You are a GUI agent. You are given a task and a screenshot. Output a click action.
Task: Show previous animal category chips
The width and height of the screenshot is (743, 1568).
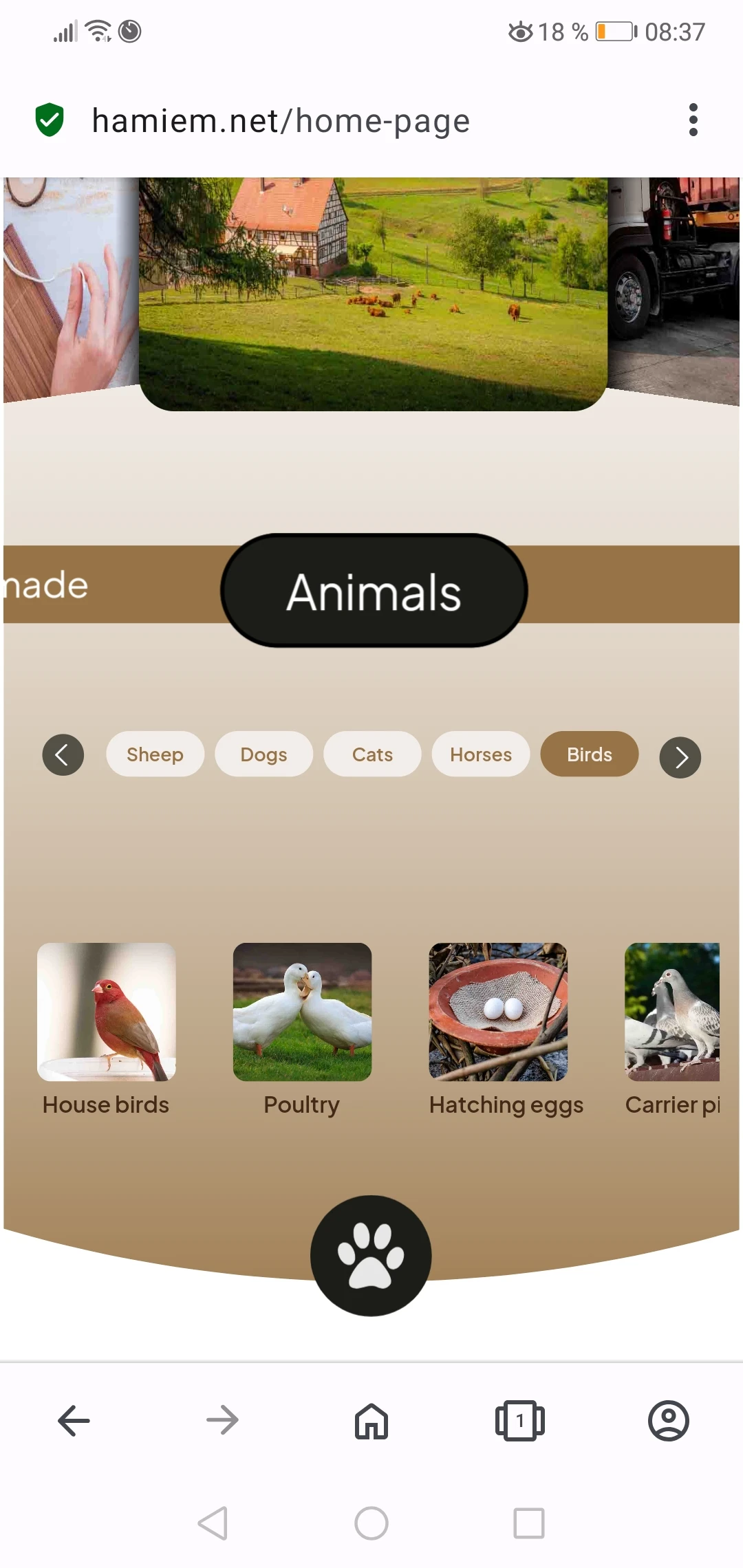pos(63,756)
